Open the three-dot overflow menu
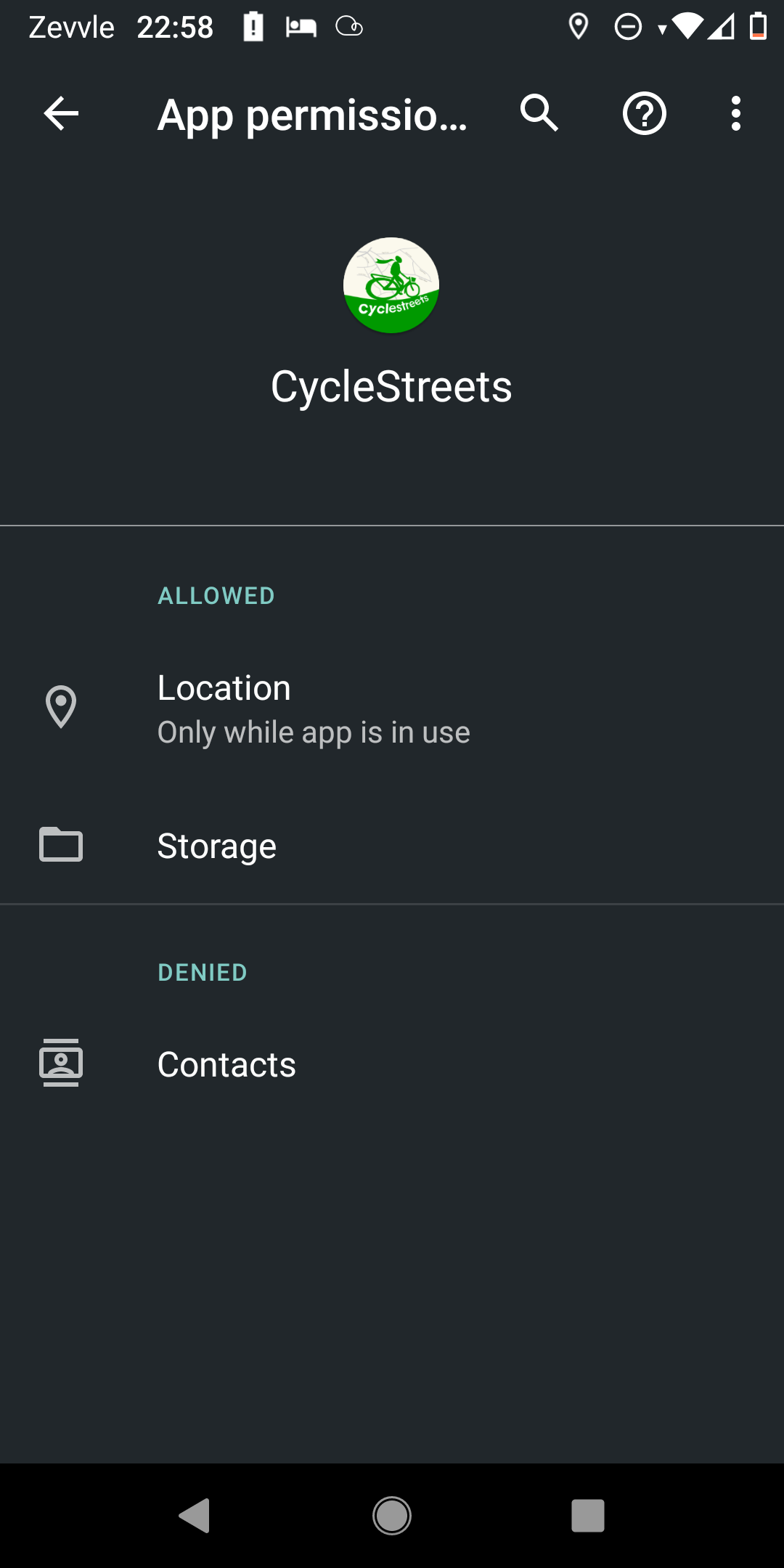This screenshot has width=784, height=1568. (x=736, y=113)
